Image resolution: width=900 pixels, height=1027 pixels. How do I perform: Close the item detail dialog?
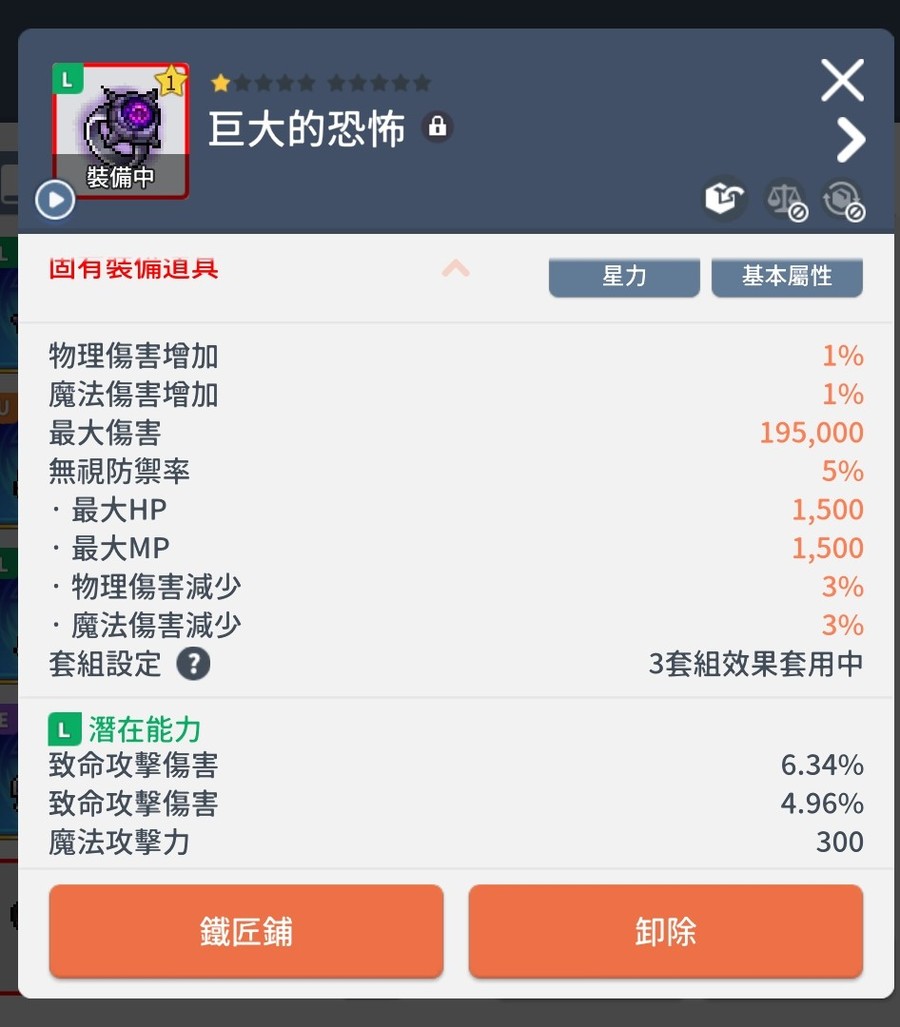(x=842, y=80)
